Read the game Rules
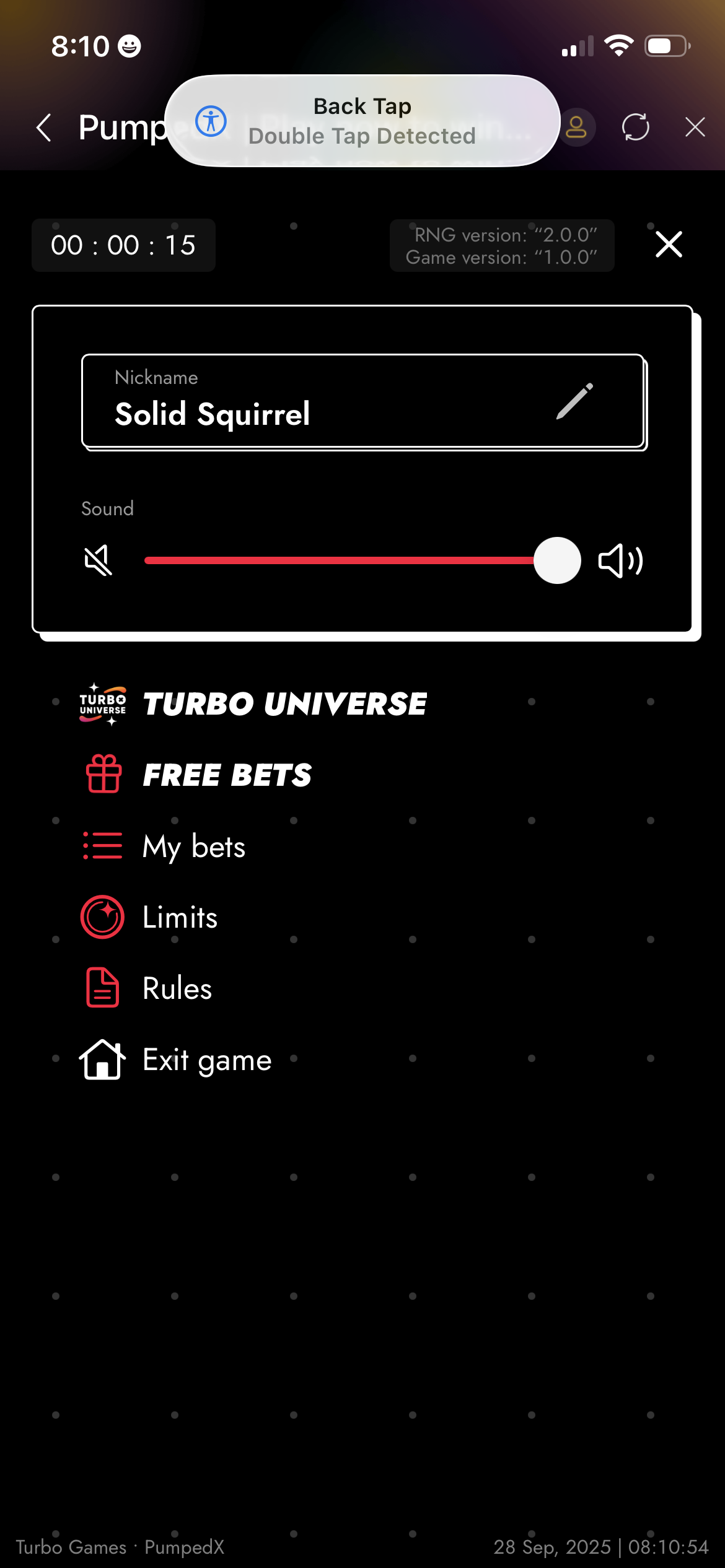This screenshot has height=1568, width=725. click(177, 989)
